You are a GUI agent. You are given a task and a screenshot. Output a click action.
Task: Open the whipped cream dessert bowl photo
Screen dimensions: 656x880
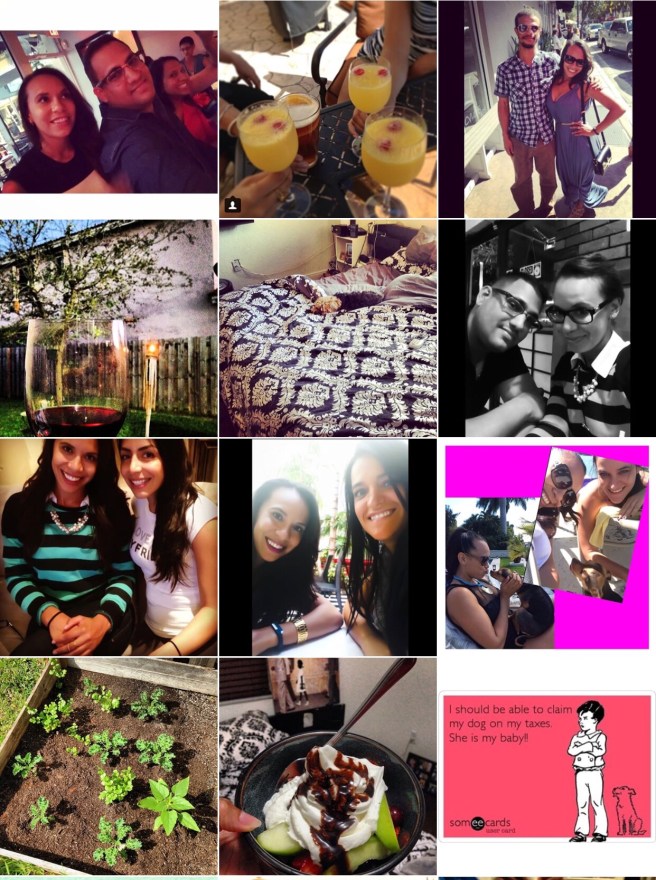coord(328,766)
